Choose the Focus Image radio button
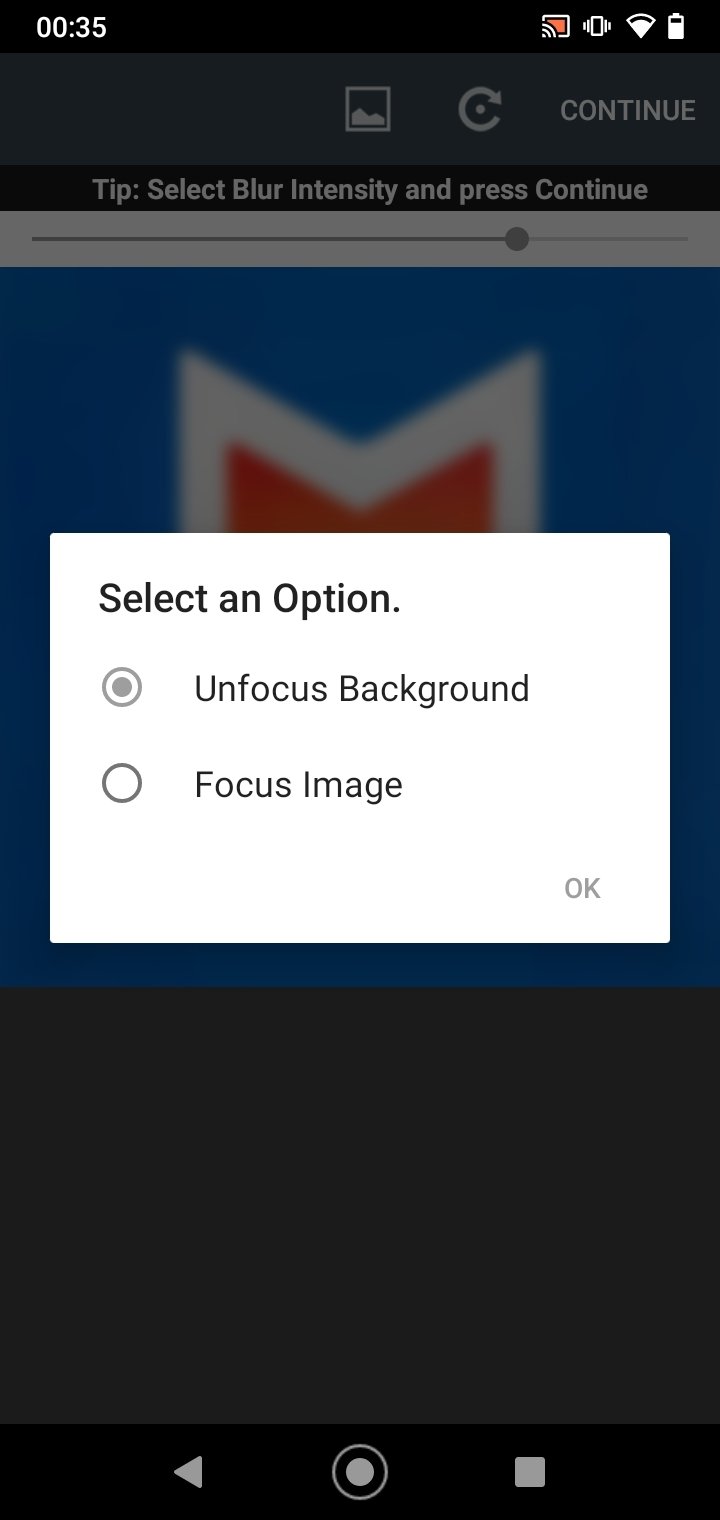Viewport: 720px width, 1520px height. pos(122,784)
